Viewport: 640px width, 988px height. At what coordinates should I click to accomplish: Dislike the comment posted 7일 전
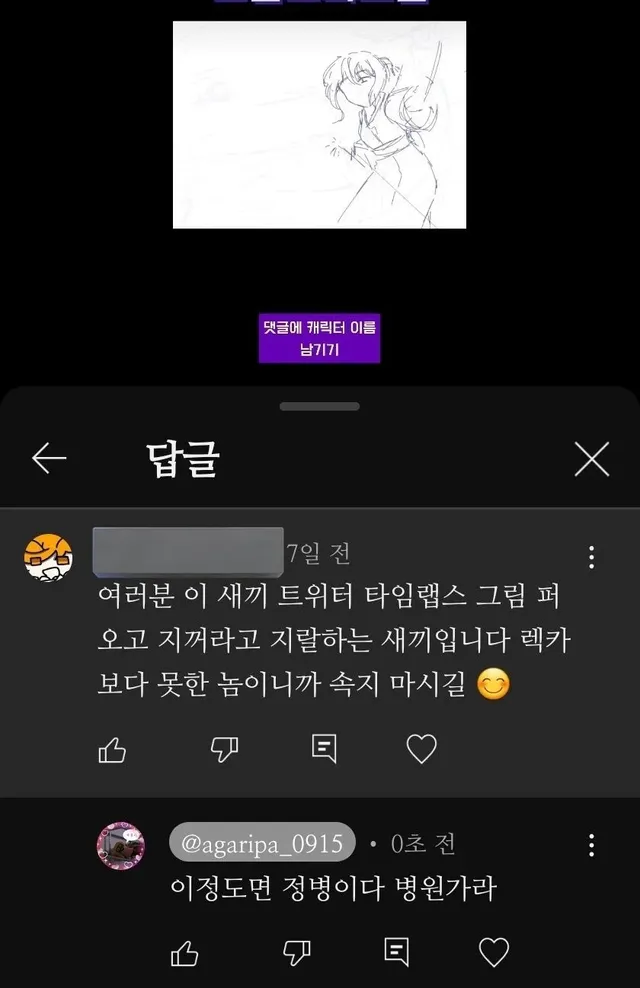click(225, 749)
